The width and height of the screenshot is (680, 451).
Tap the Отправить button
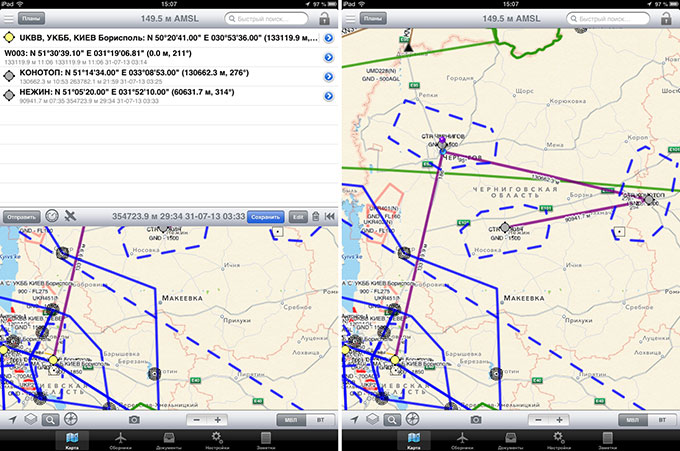pyautogui.click(x=22, y=216)
